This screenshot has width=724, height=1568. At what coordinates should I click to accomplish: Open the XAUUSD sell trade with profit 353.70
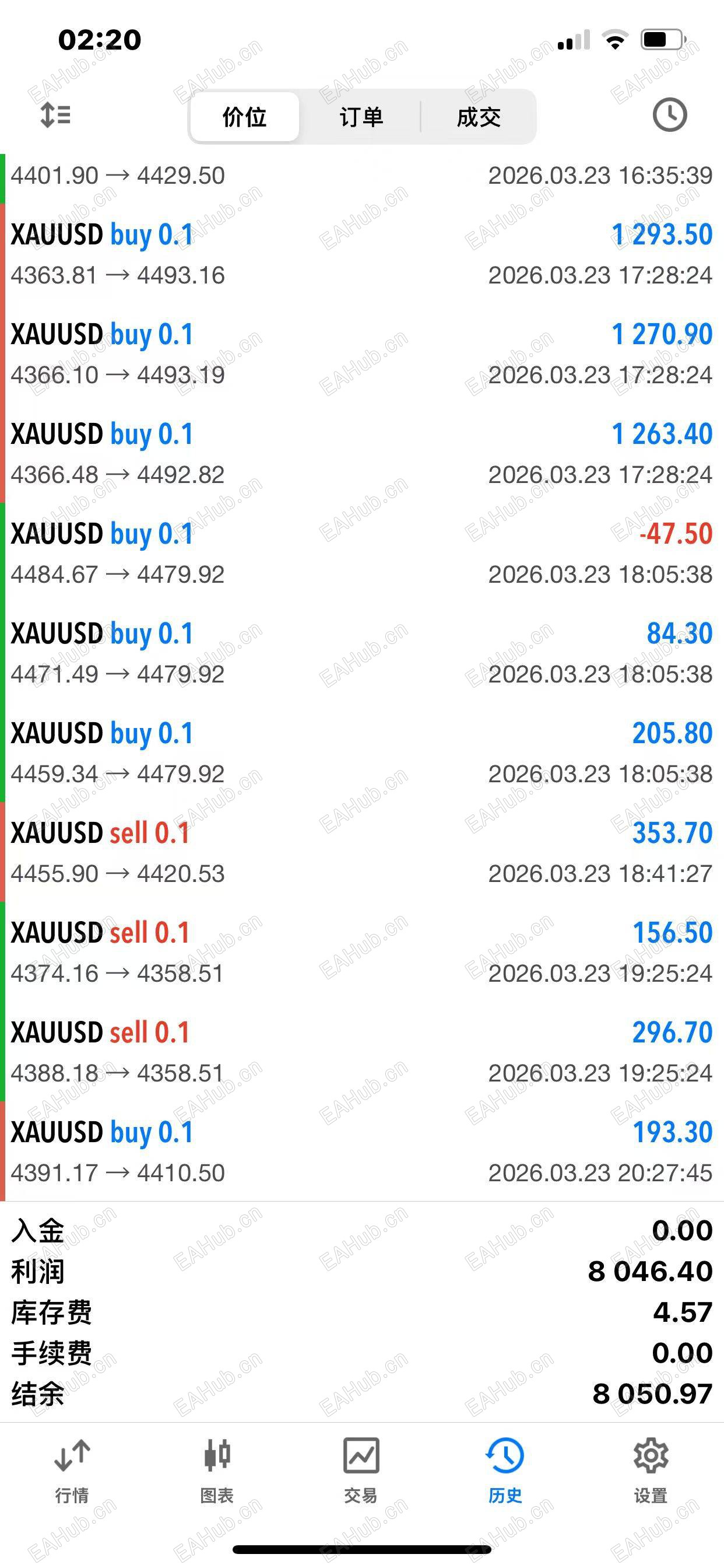(x=361, y=853)
